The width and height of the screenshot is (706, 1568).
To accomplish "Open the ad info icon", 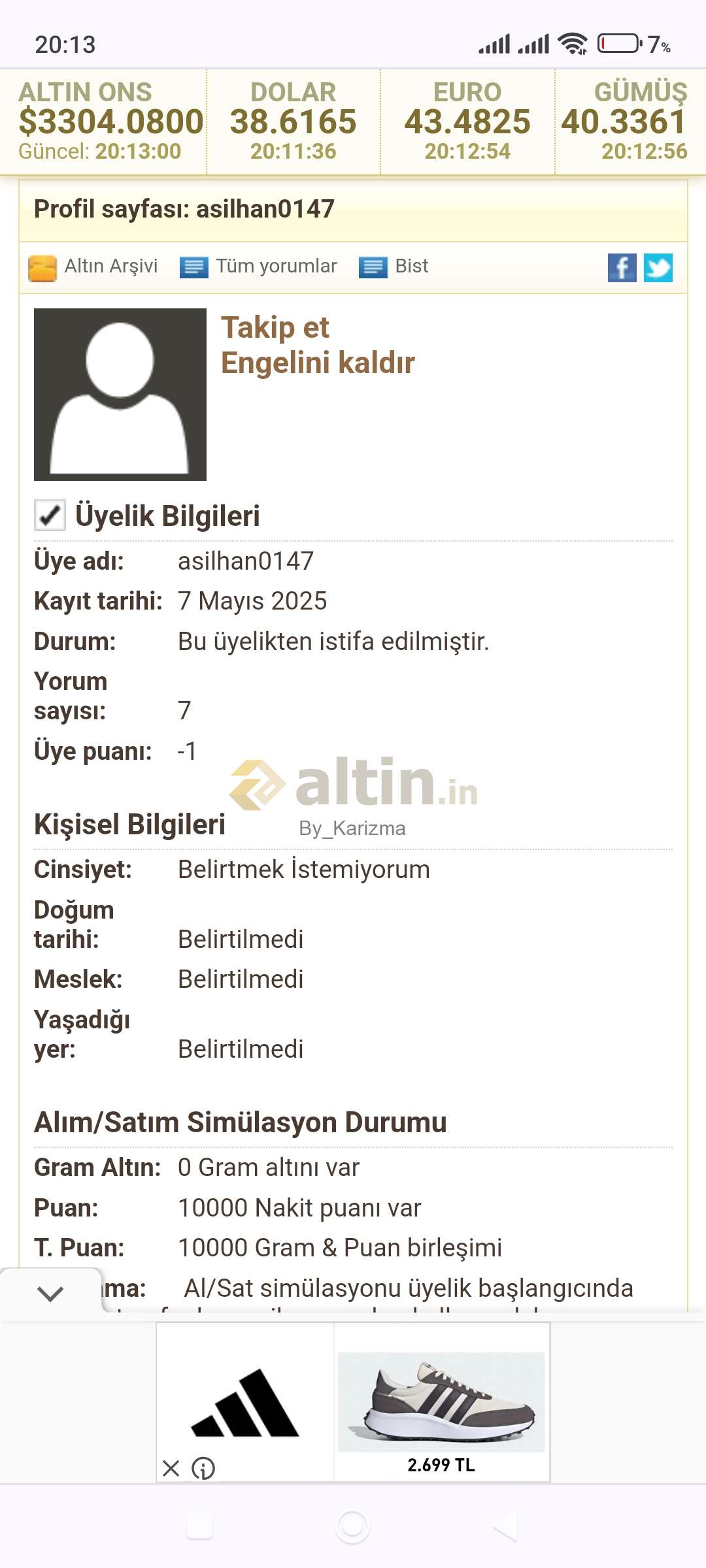I will [x=203, y=1468].
